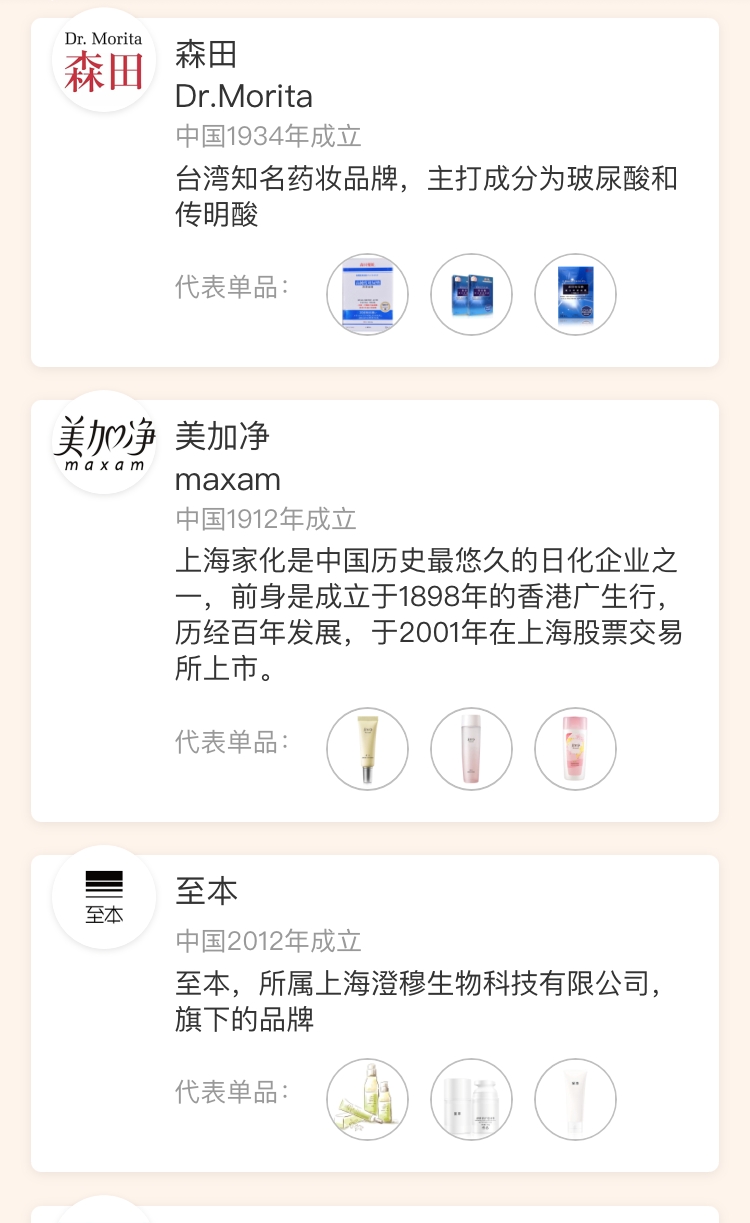
Task: Click the 美加净 yellow tube product icon
Action: pos(367,748)
